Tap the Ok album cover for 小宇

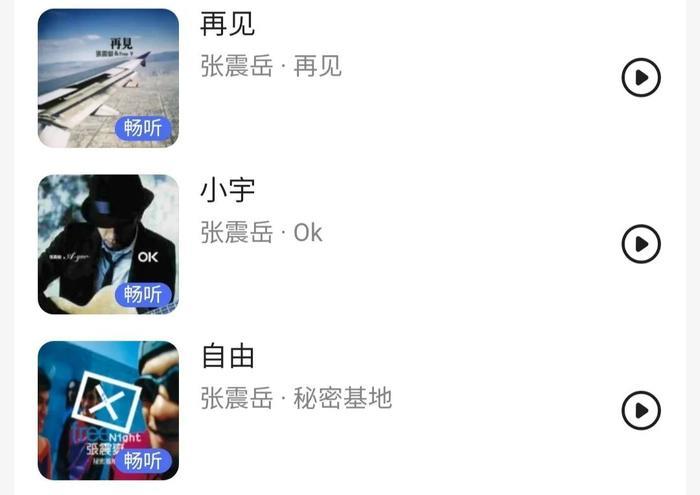(x=108, y=244)
